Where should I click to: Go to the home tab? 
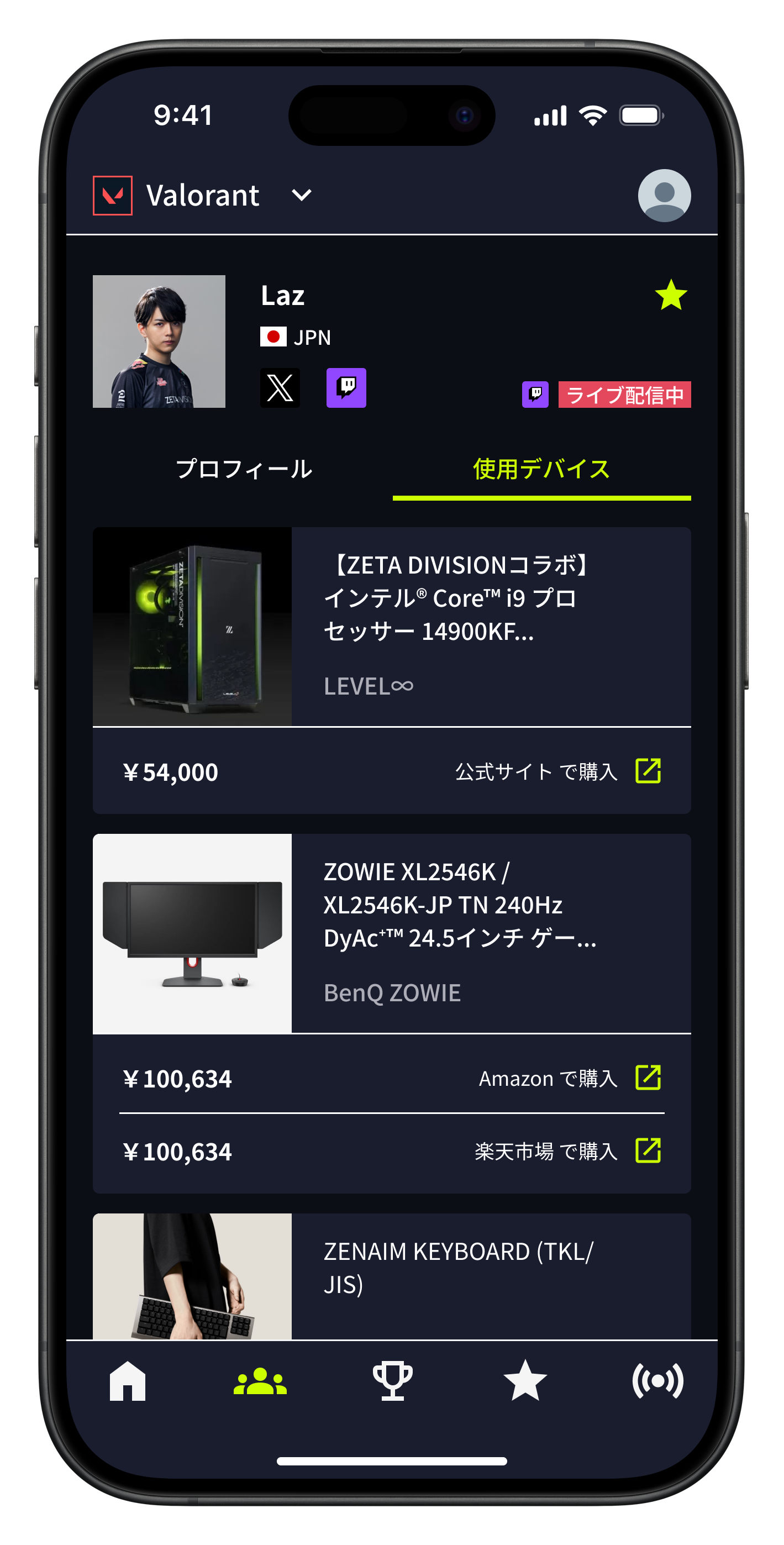(x=128, y=1381)
